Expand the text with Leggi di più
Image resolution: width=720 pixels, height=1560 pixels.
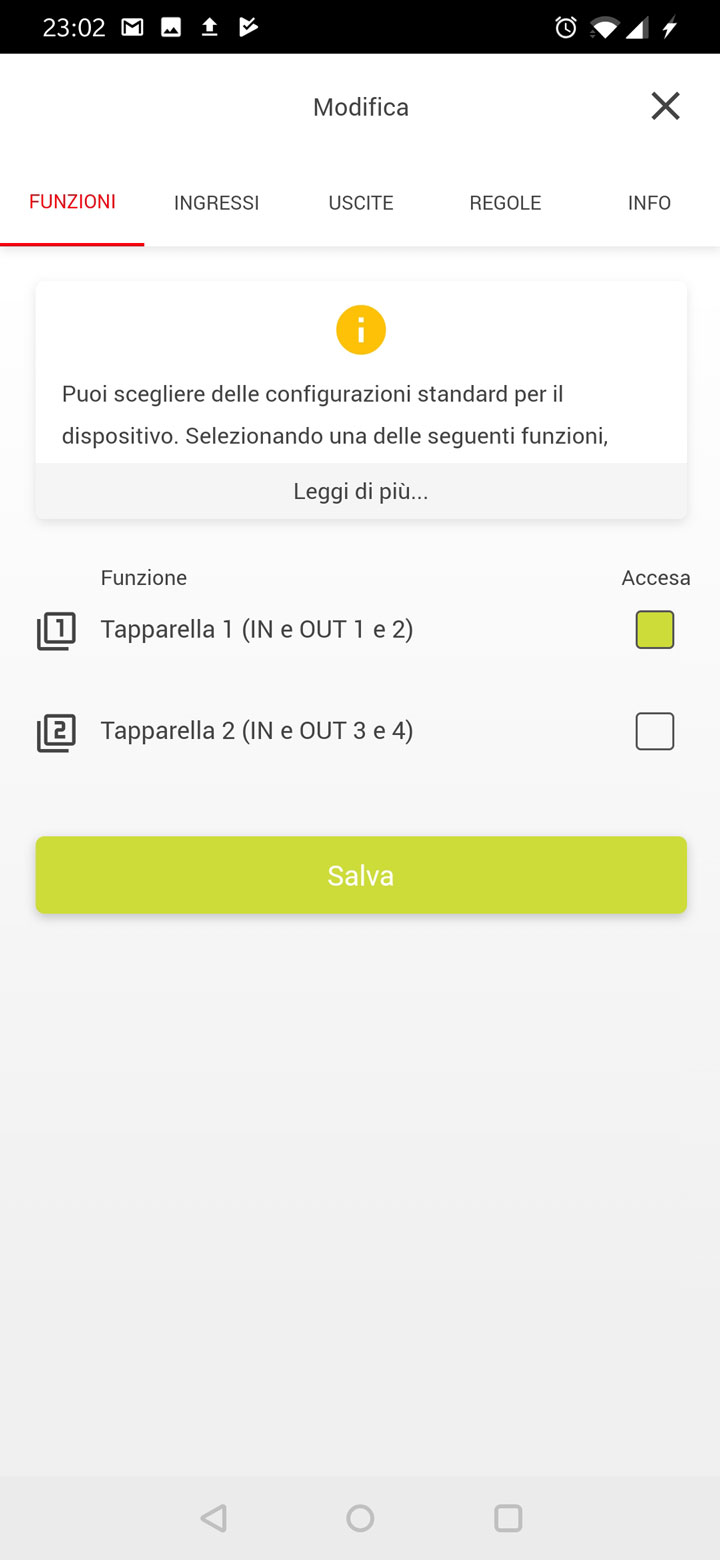pos(361,491)
